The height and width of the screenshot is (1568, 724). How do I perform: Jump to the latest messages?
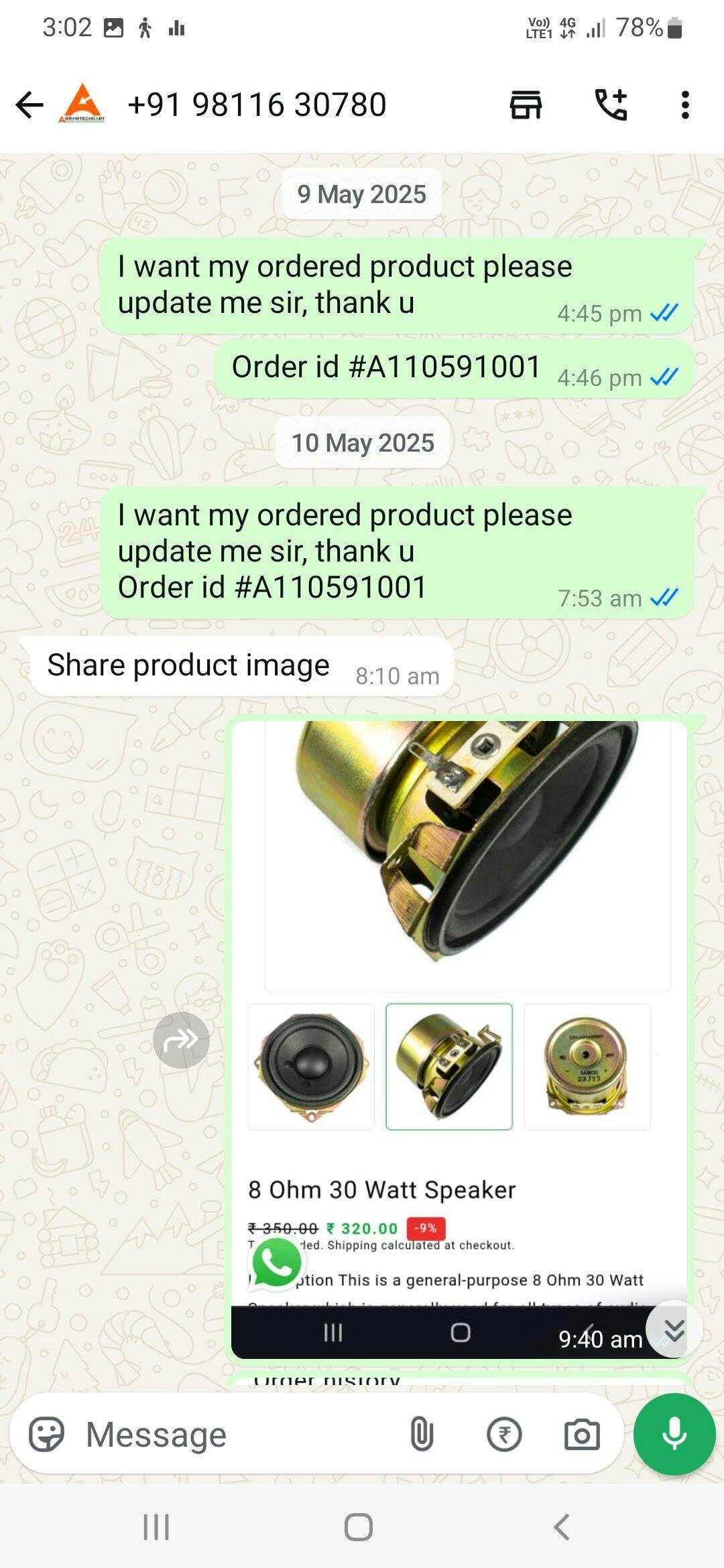click(x=674, y=1329)
